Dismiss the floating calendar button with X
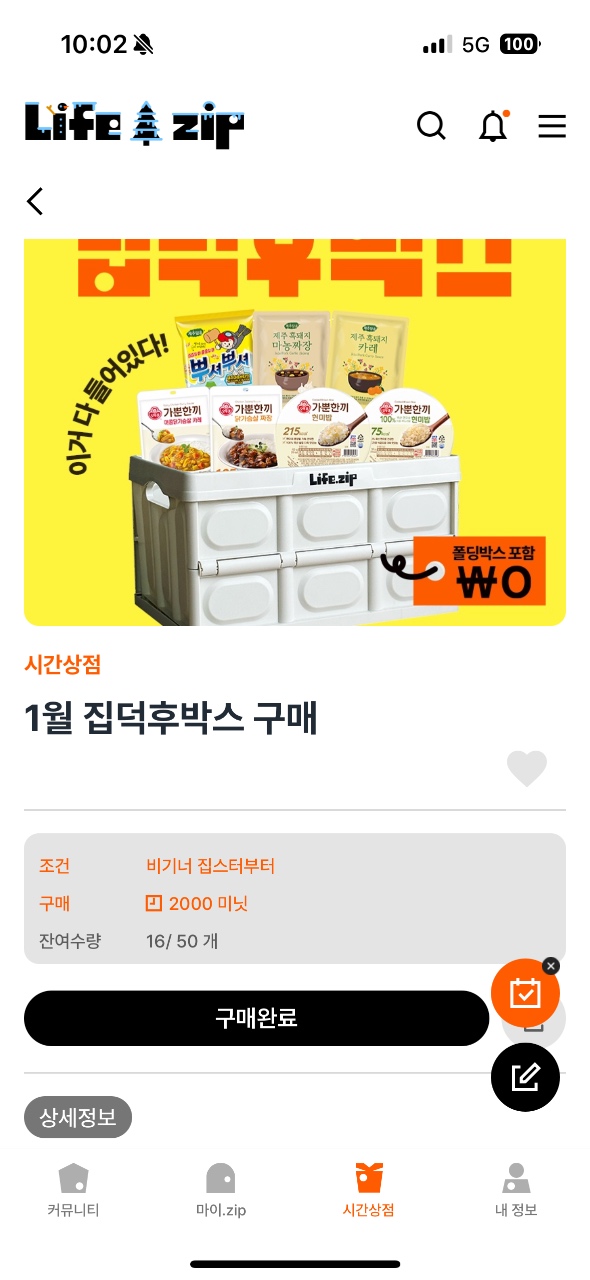This screenshot has height=1280, width=590. [x=551, y=965]
